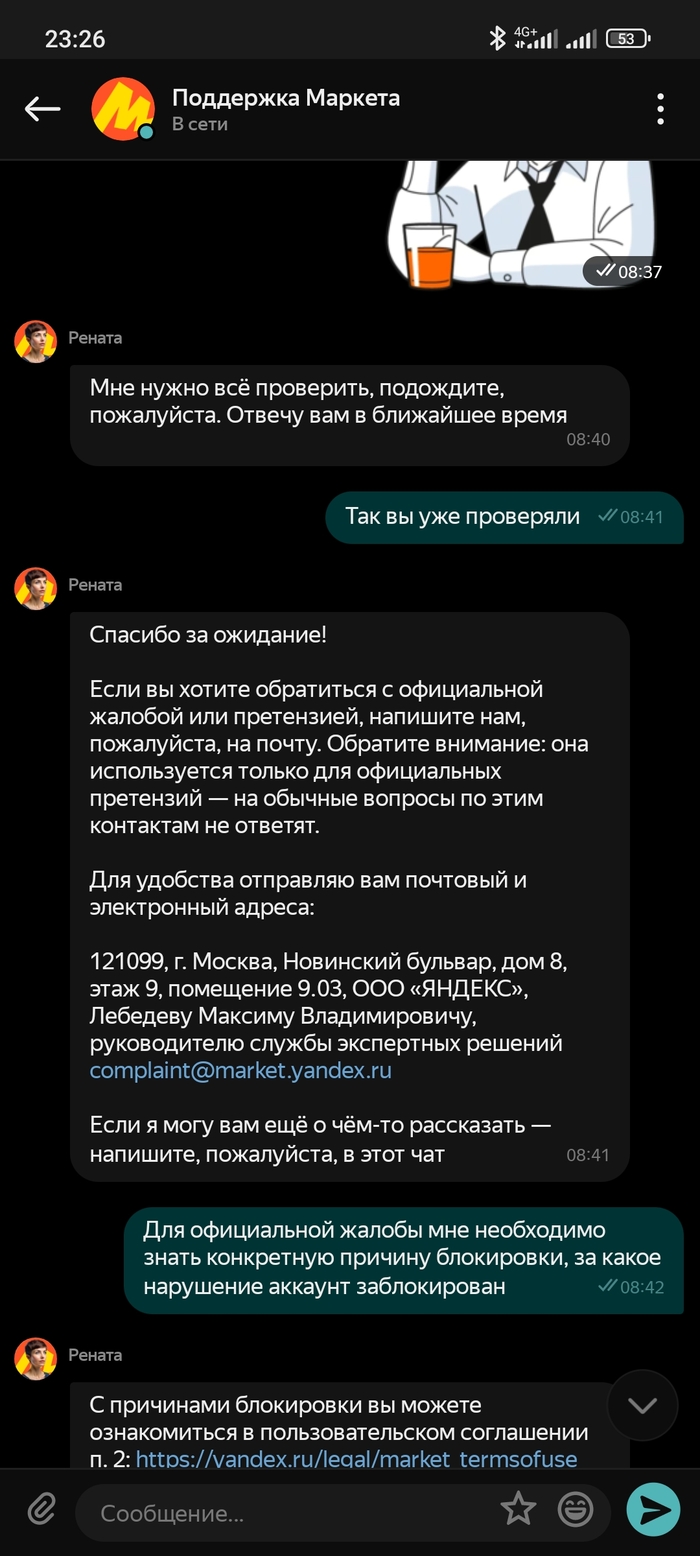Go back from the support chat
The image size is (700, 1556).
[x=42, y=109]
